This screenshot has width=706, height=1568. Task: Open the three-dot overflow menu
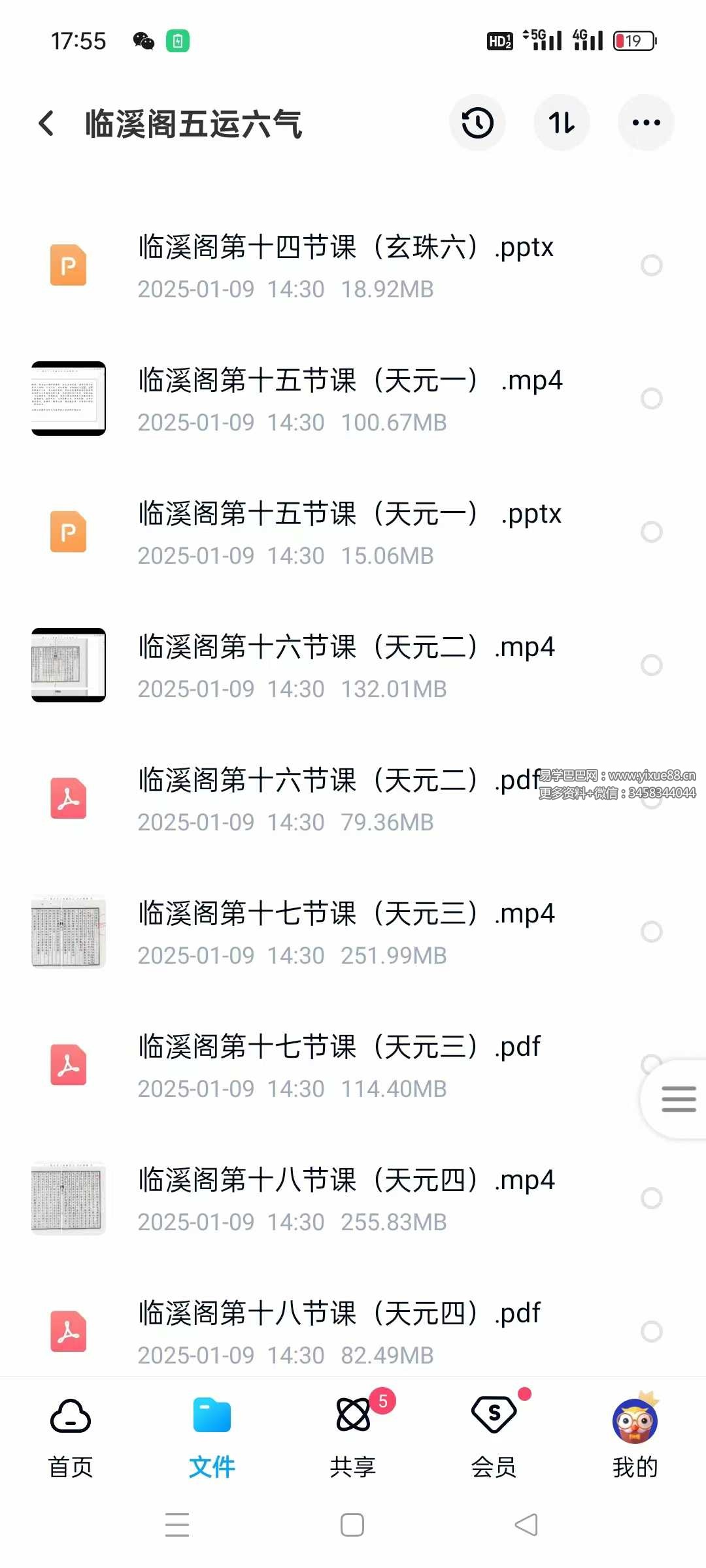pyautogui.click(x=646, y=123)
